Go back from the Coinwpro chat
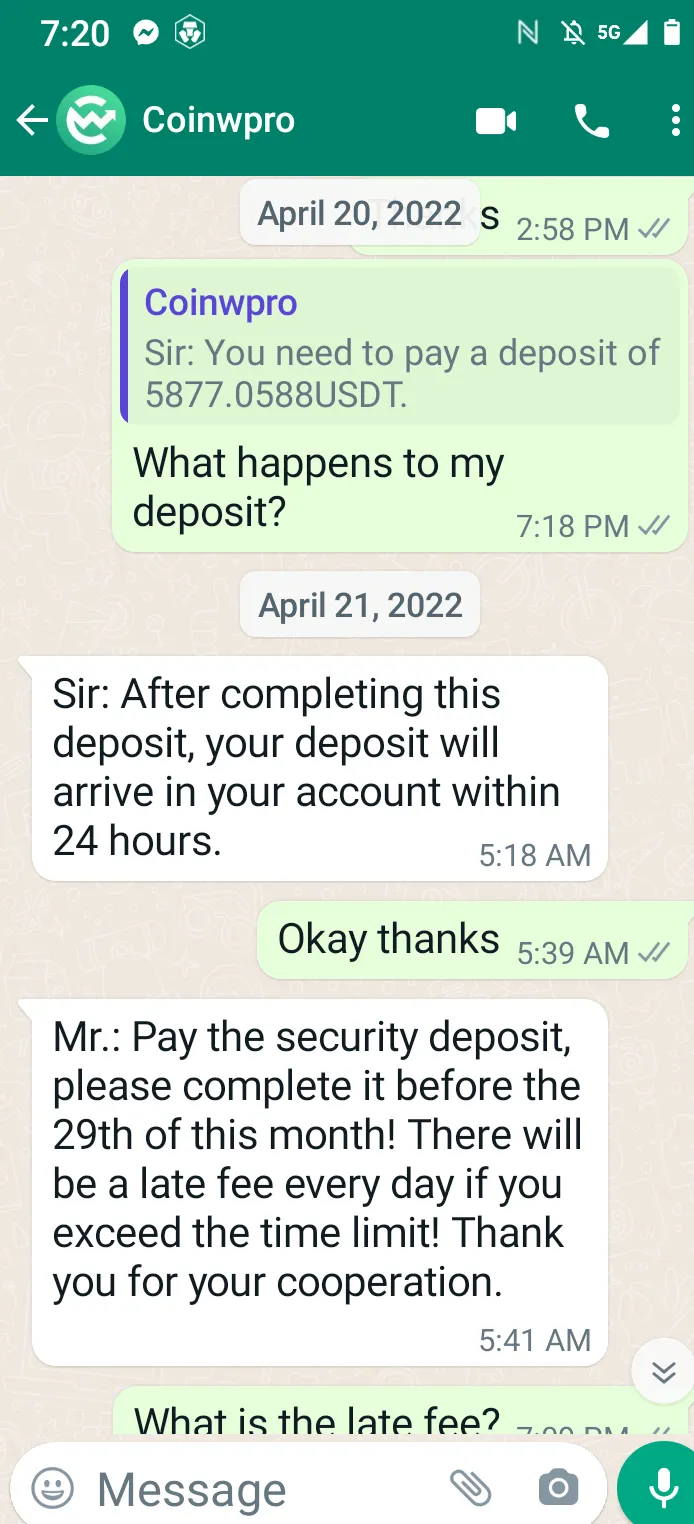 click(x=32, y=121)
